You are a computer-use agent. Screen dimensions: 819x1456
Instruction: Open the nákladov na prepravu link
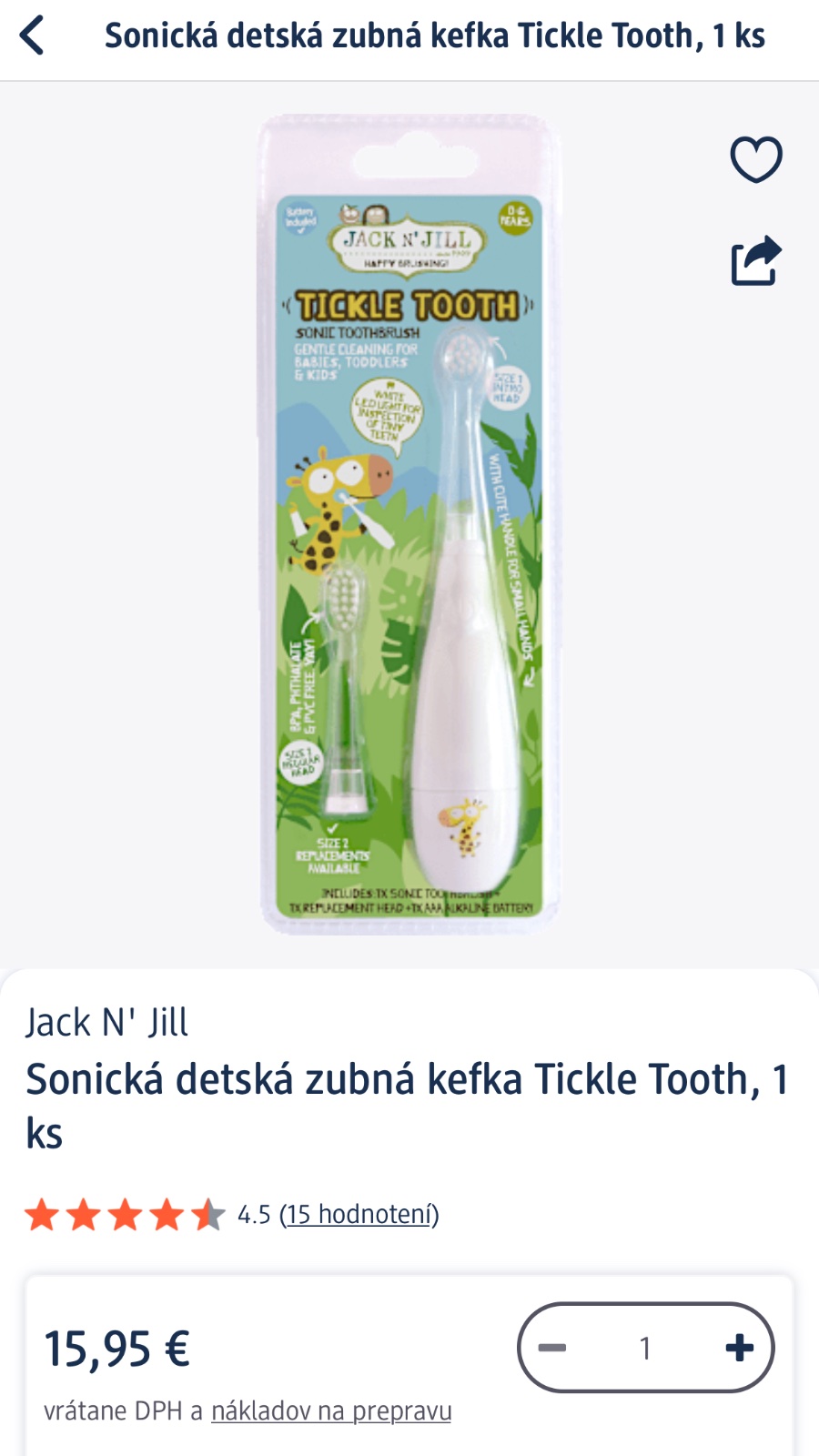[x=331, y=1410]
